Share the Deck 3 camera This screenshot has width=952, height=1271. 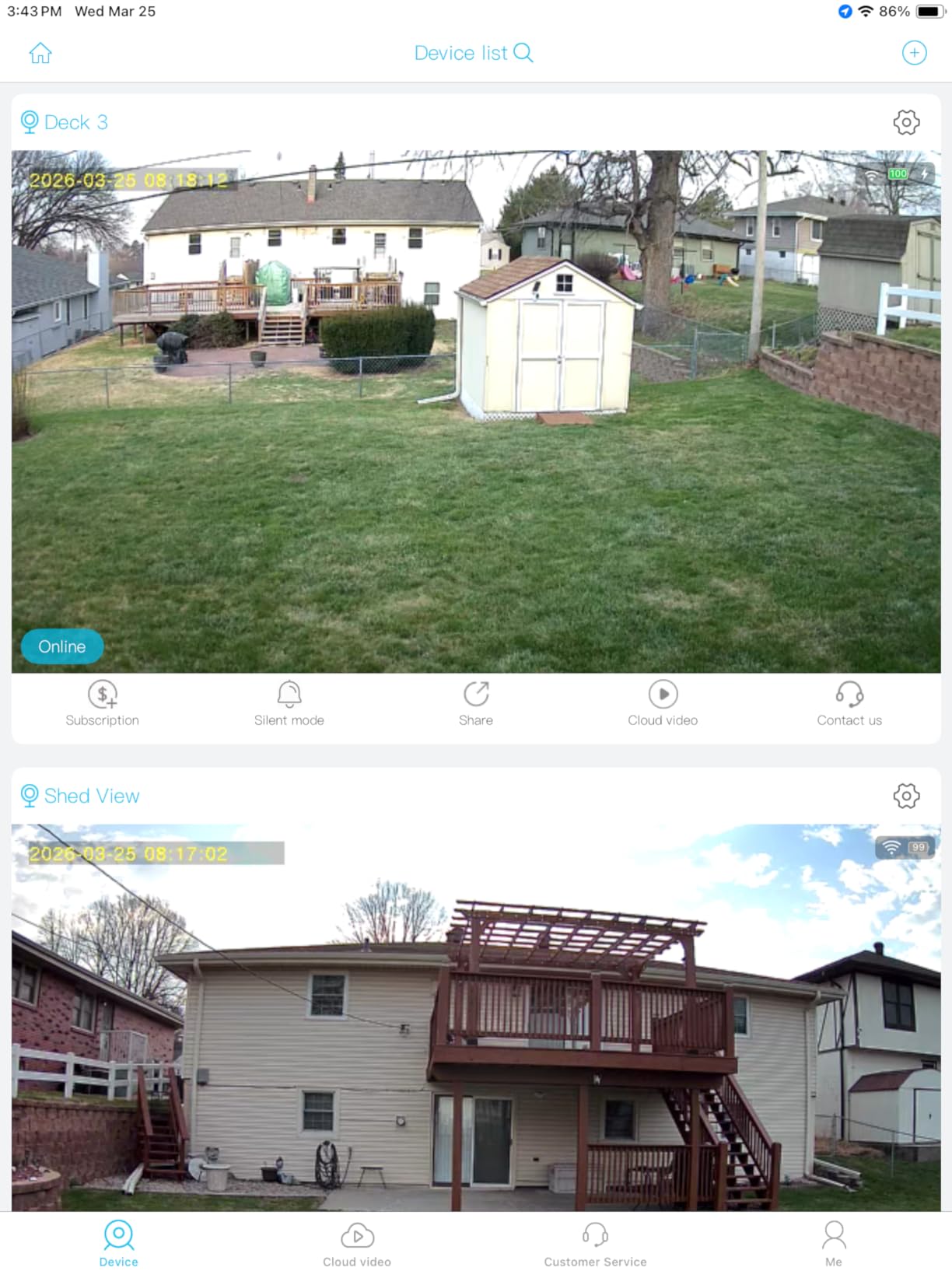(x=476, y=703)
